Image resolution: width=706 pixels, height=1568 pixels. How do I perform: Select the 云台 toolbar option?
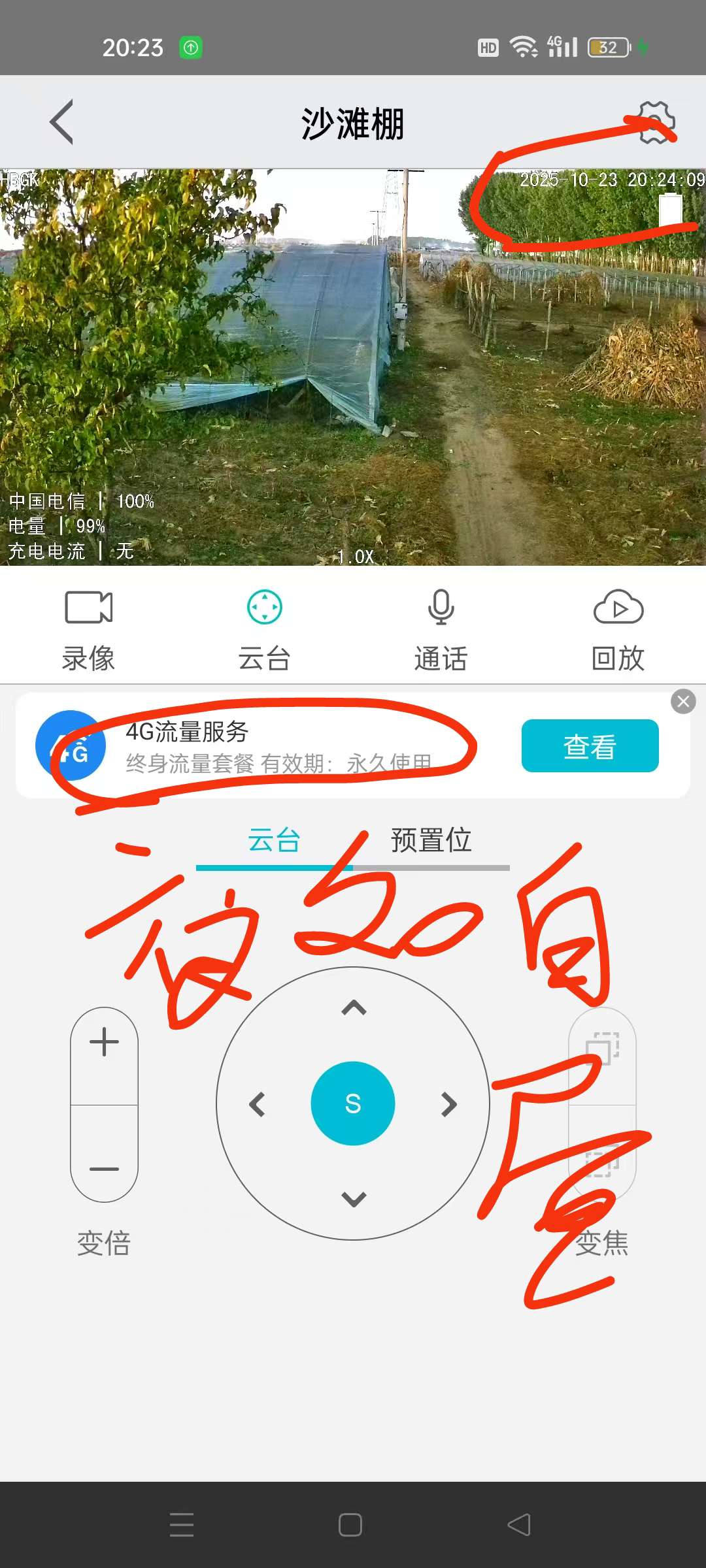tap(264, 629)
